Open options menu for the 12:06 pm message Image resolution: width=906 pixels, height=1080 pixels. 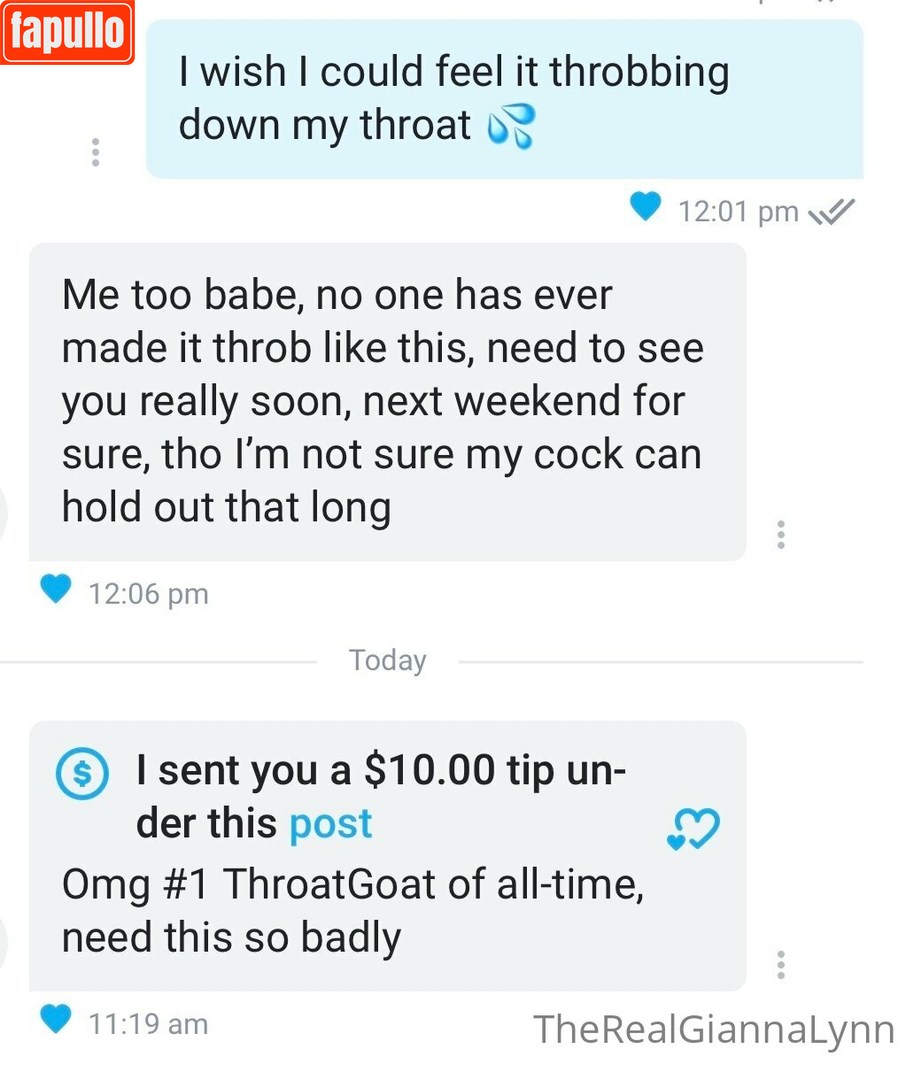click(781, 534)
